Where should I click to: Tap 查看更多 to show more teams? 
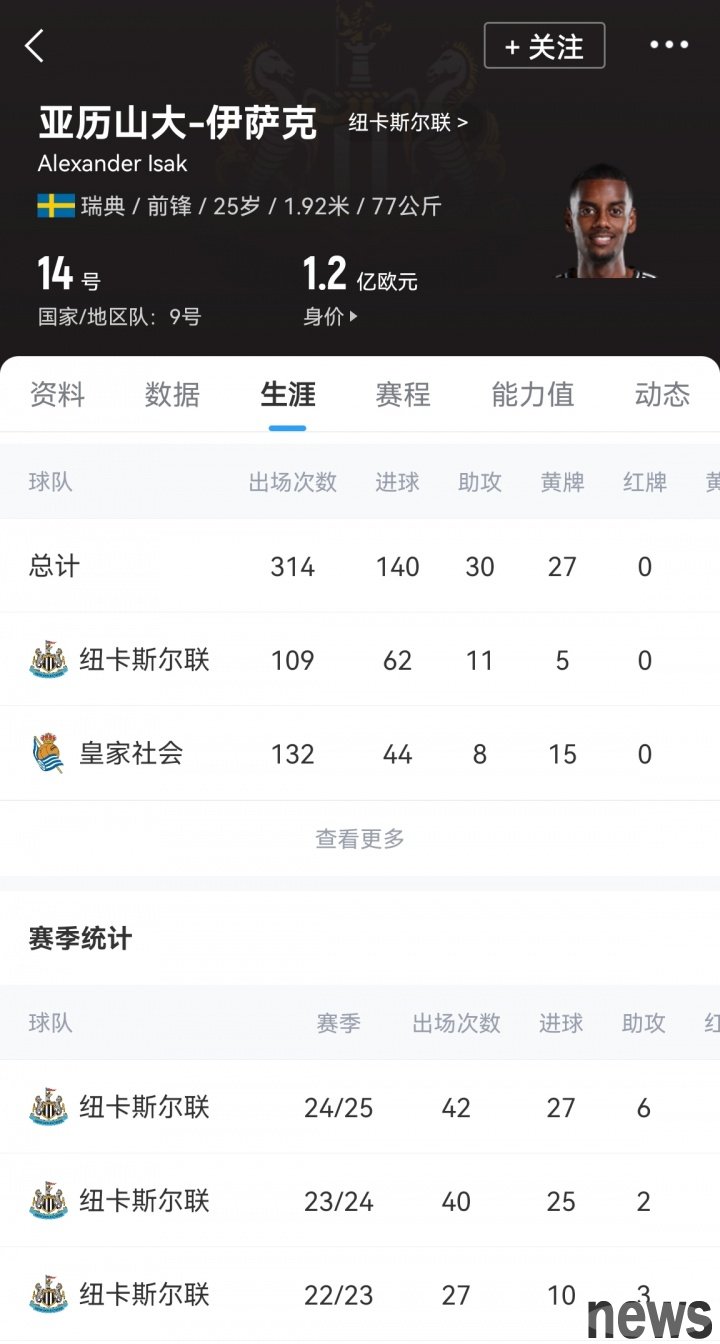click(360, 839)
